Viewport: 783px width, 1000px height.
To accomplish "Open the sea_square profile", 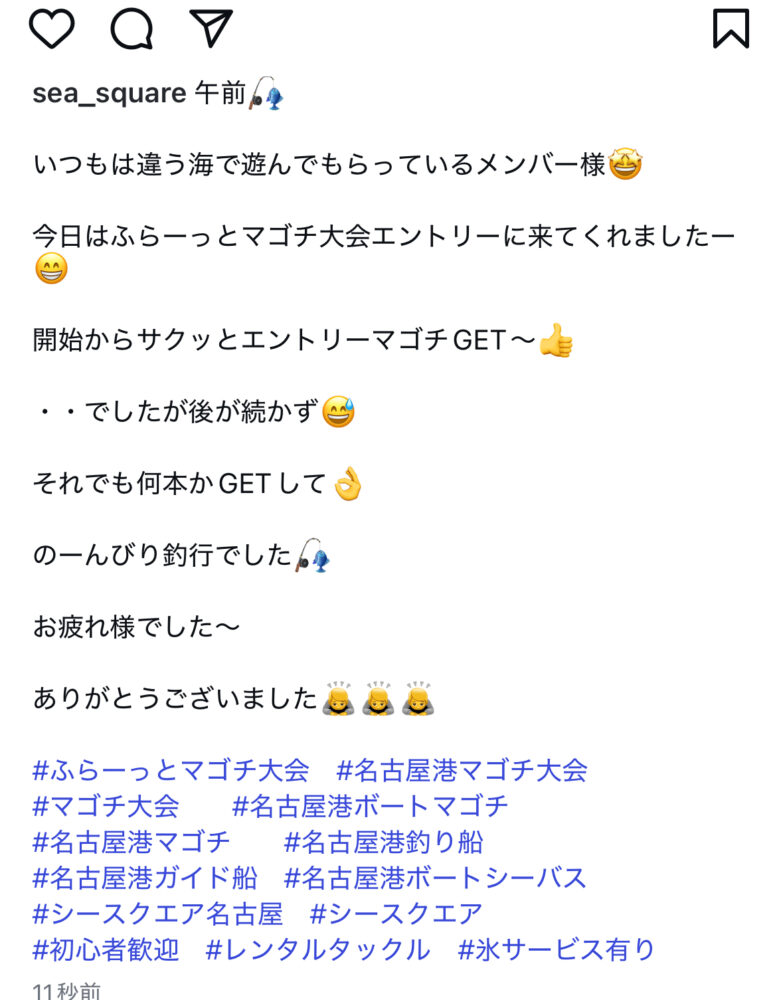I will [x=109, y=93].
